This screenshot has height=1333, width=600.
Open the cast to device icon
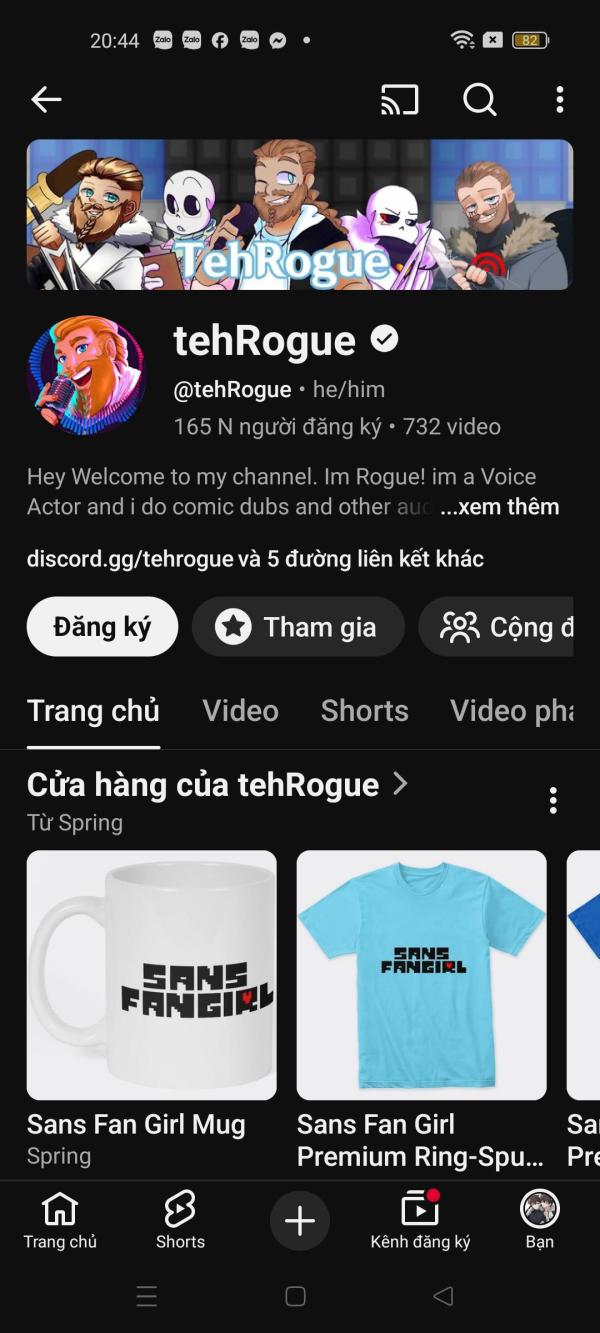click(399, 99)
